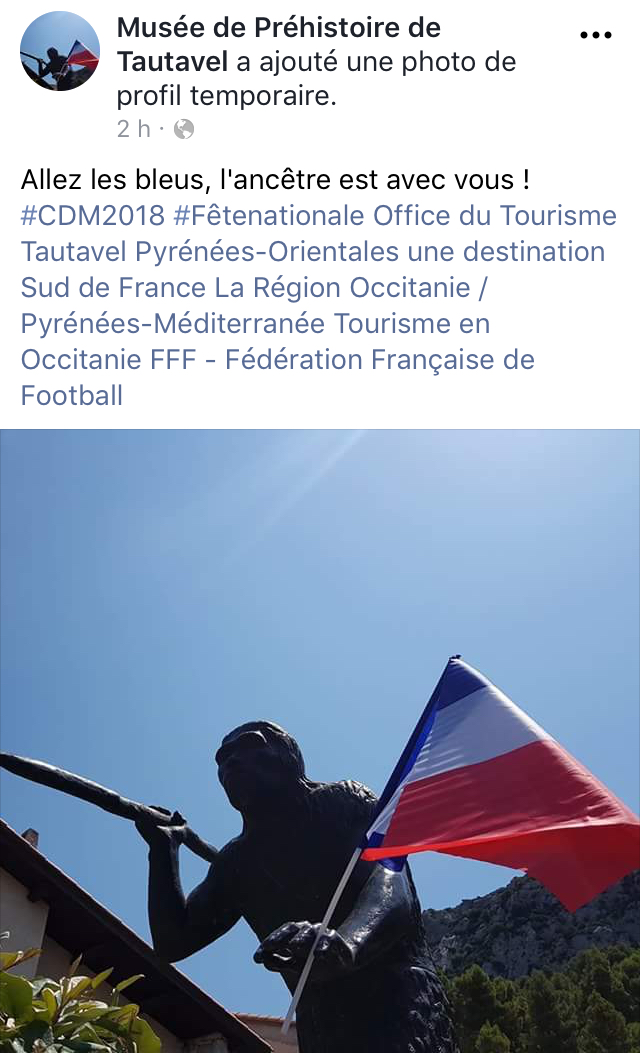Open the #CDM2018 hashtag
The height and width of the screenshot is (1053, 640).
[92, 216]
